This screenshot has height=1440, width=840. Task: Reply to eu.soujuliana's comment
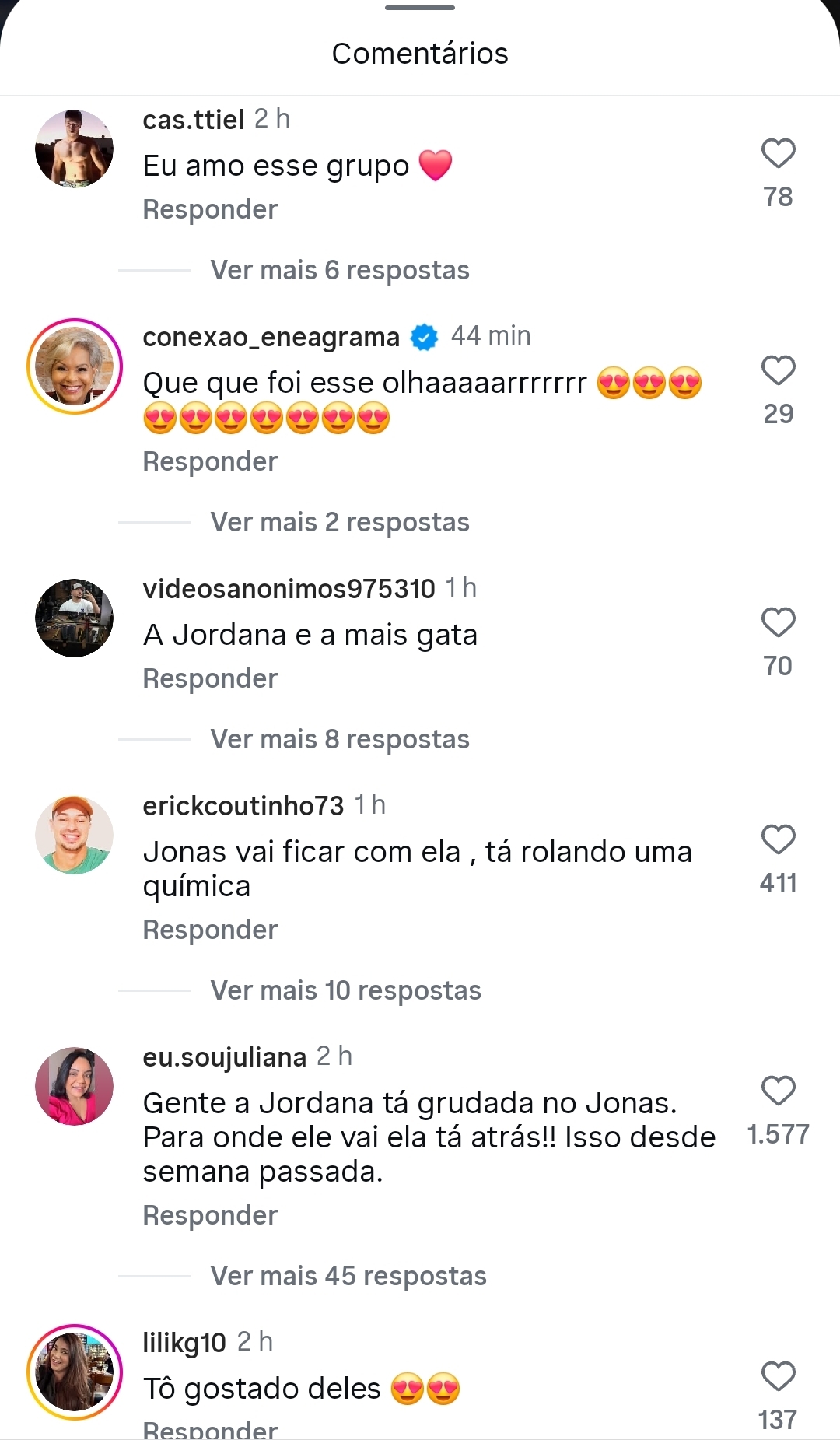210,1216
